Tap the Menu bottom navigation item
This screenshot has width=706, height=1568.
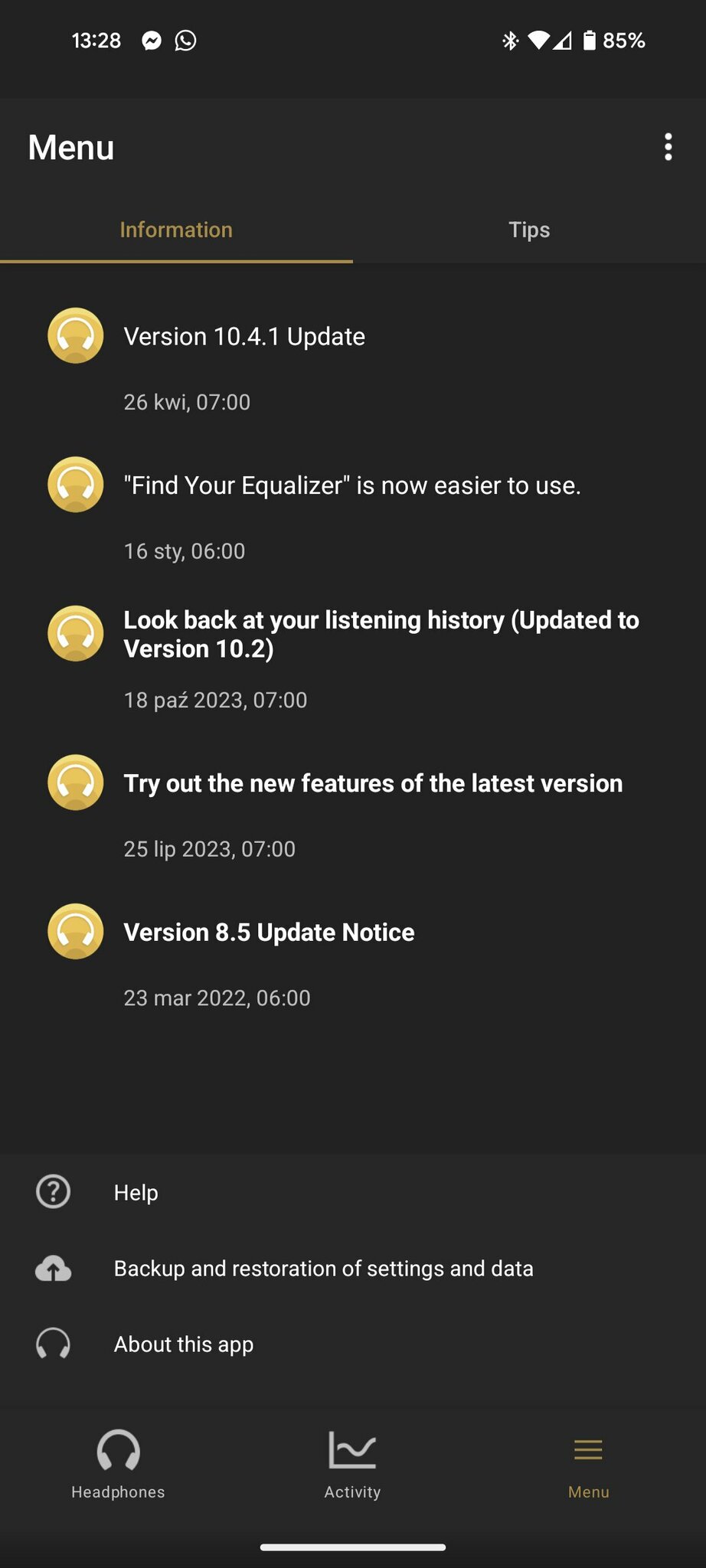(x=588, y=1463)
